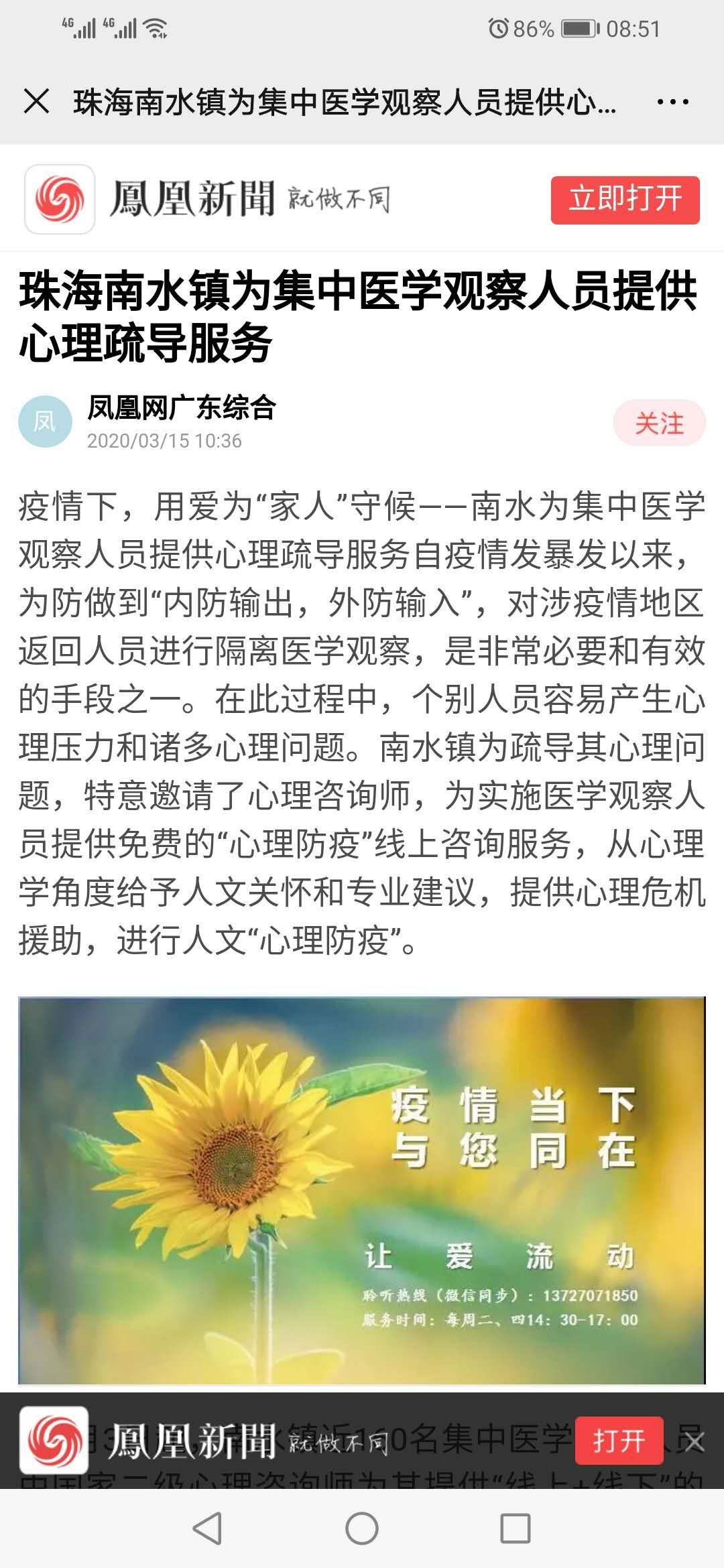Go back using system navigation
The image size is (724, 1568).
click(x=207, y=1528)
